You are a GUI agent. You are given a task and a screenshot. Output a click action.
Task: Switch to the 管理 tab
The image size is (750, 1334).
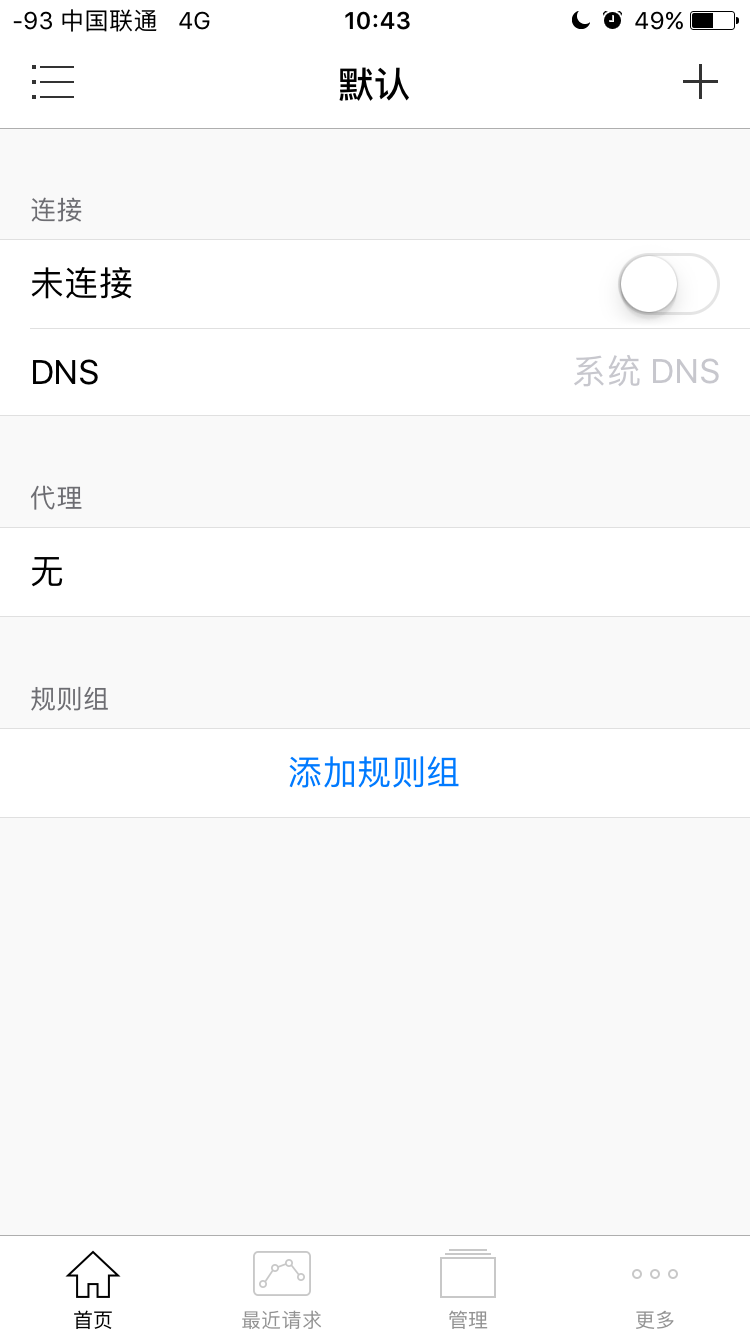pos(468,1290)
